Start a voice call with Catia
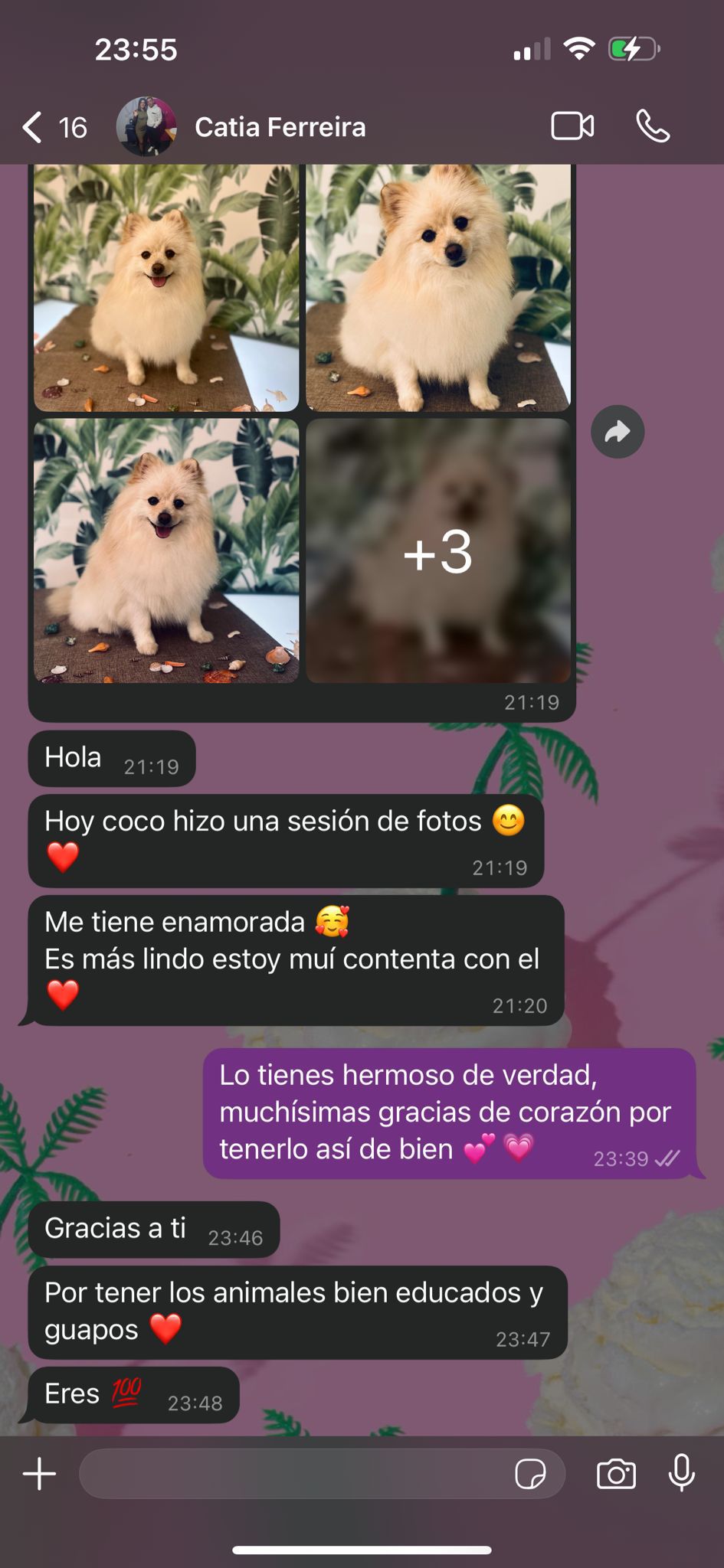The height and width of the screenshot is (1568, 724). pyautogui.click(x=653, y=126)
